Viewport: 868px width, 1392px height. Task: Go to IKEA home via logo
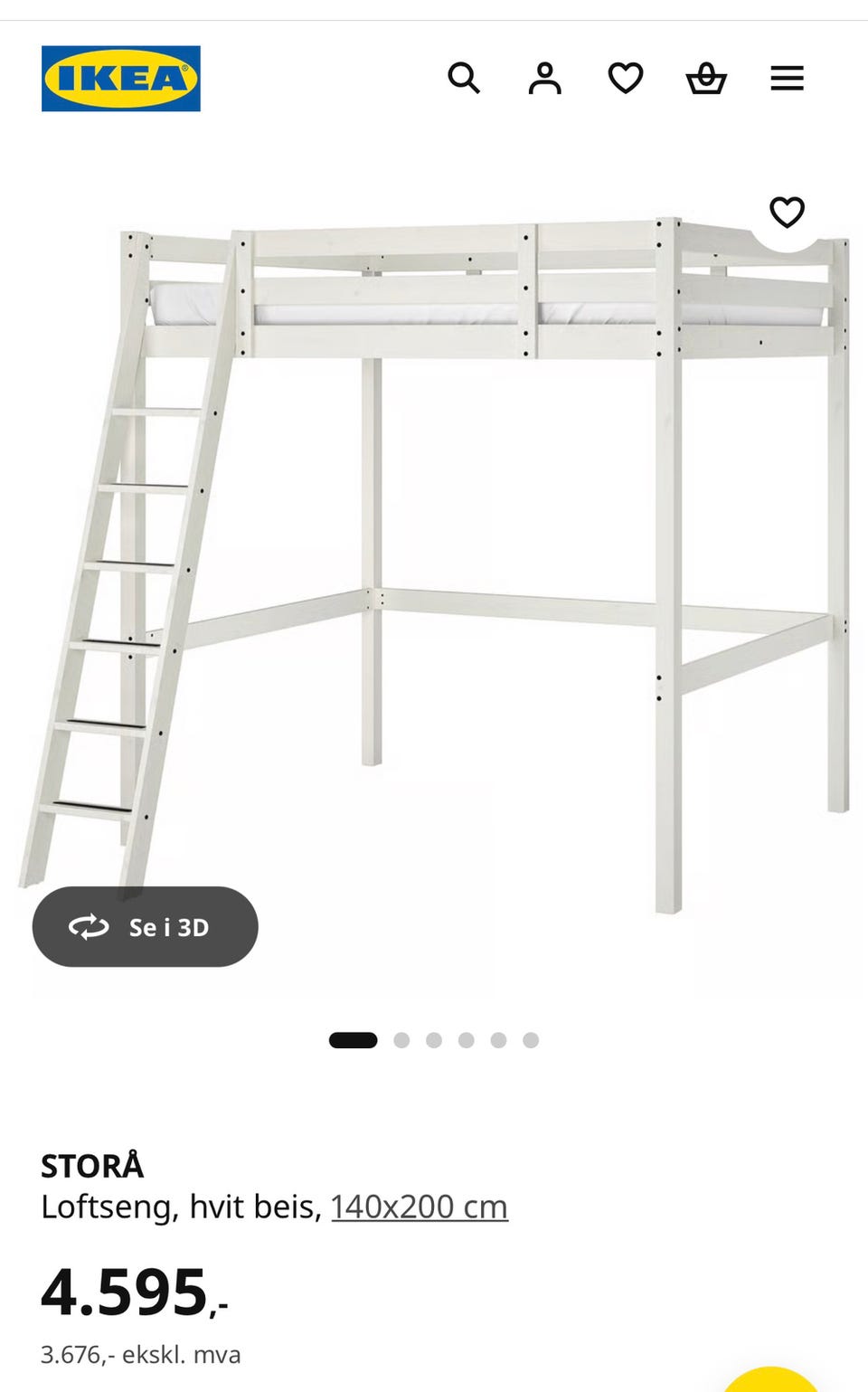(121, 79)
